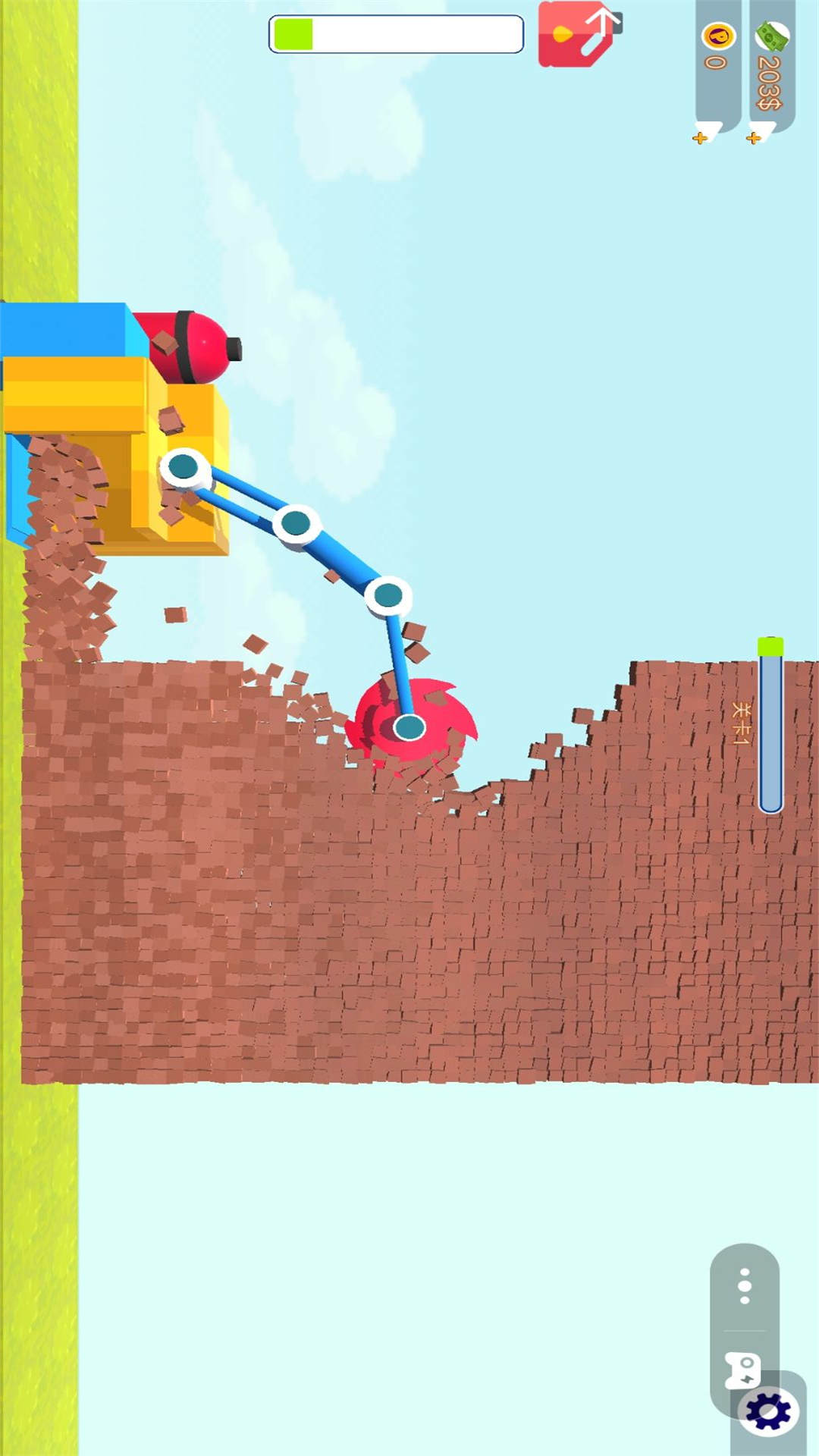
Task: Open the red fuel can upgrade
Action: point(578,34)
